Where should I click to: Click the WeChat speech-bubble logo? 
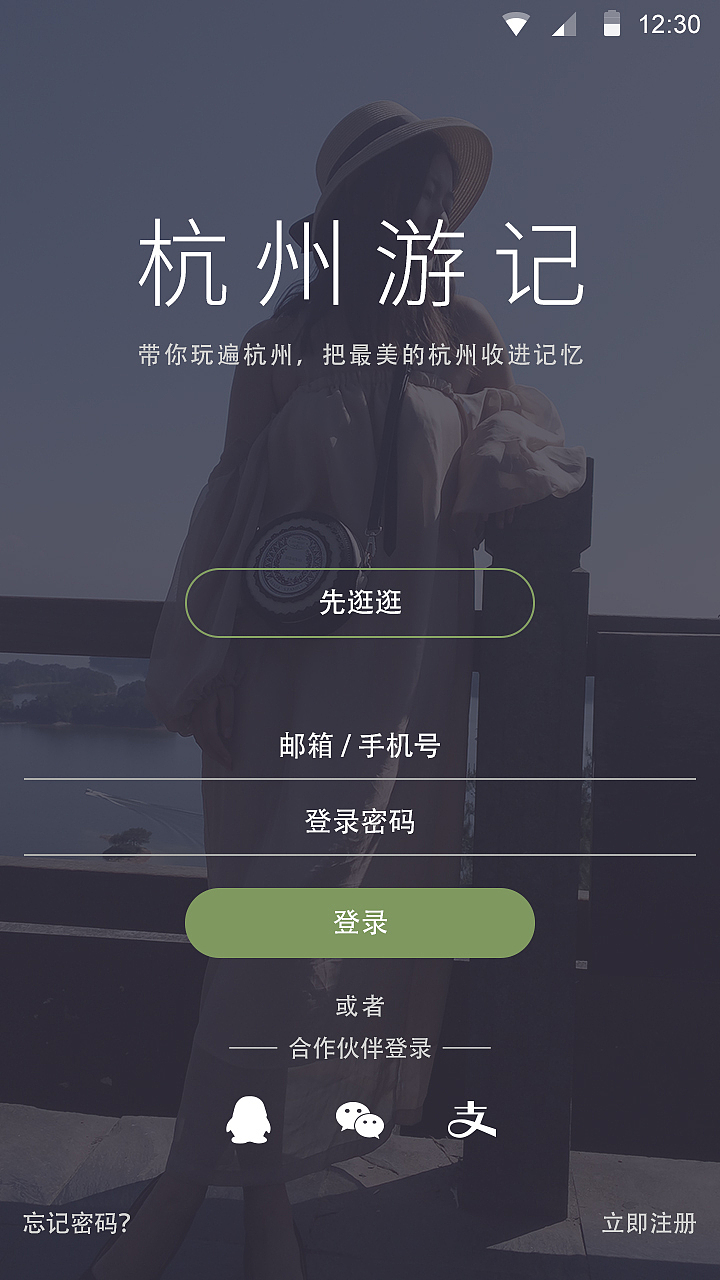coord(360,1122)
